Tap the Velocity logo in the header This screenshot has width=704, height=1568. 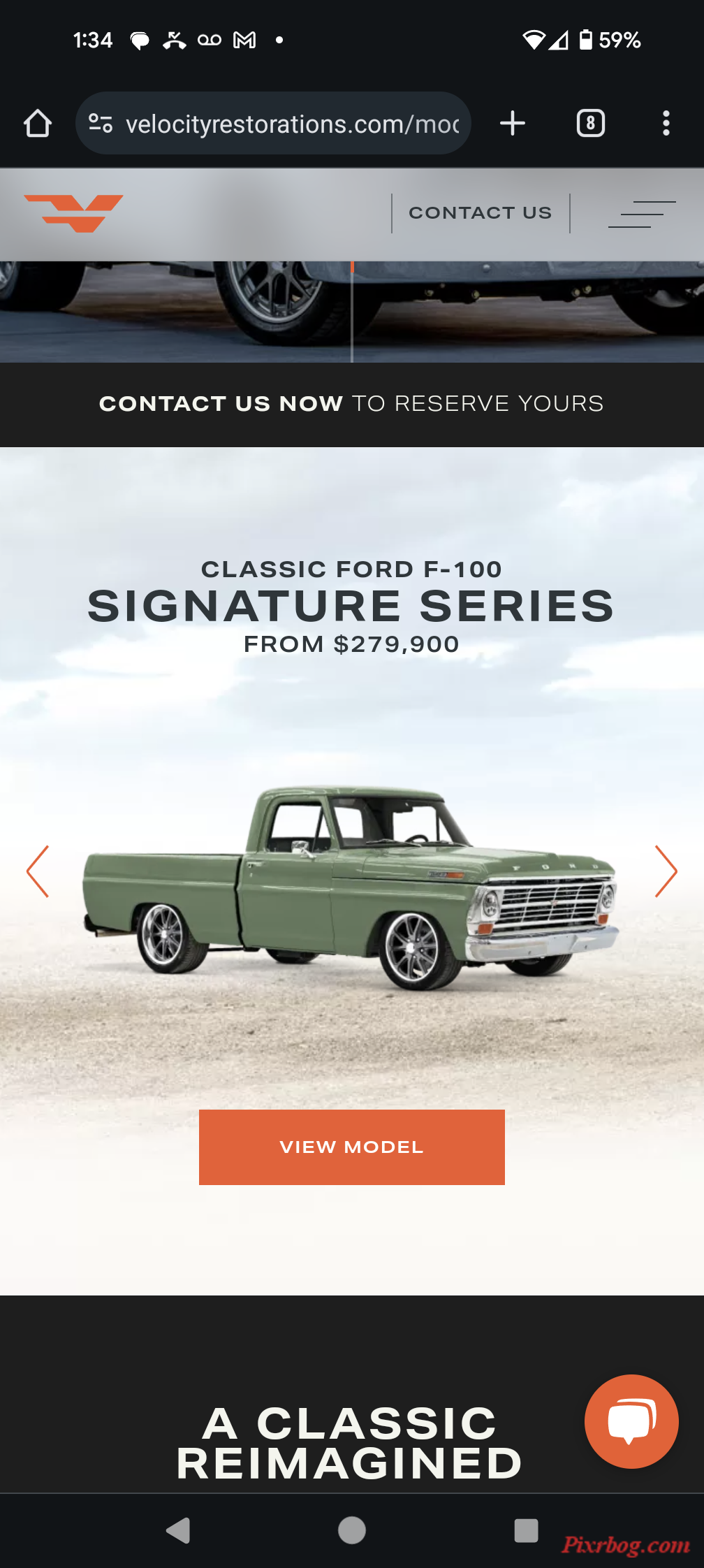[73, 213]
